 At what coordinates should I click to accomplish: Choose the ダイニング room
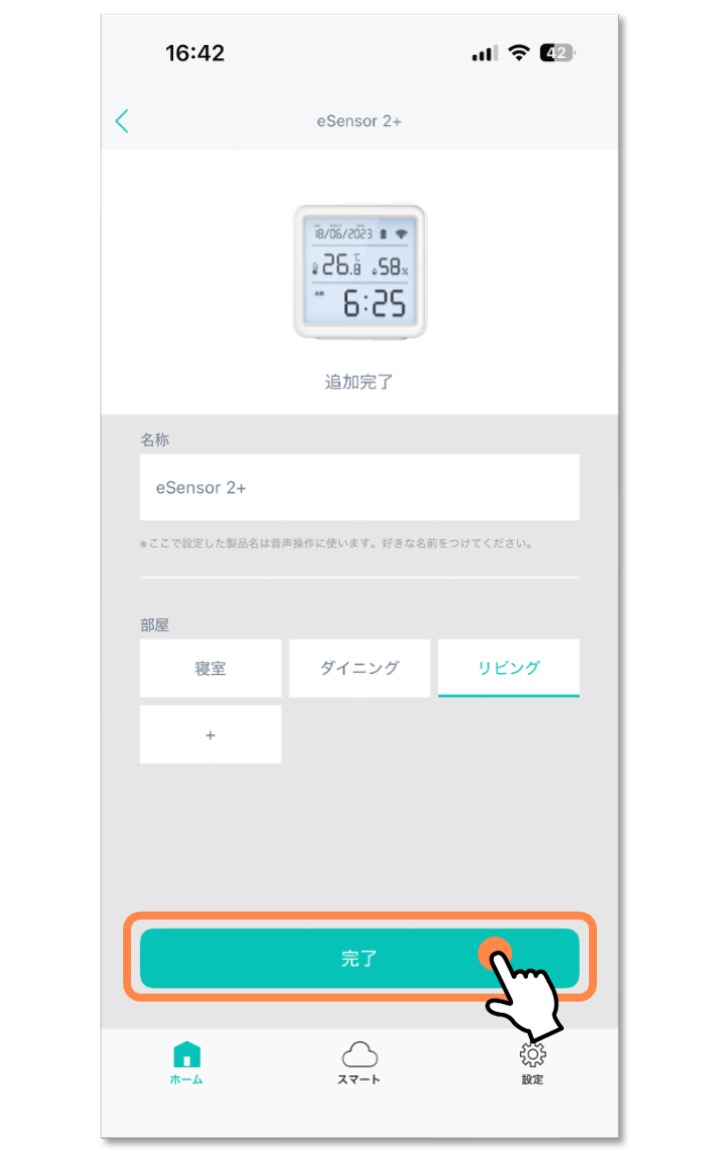click(x=359, y=668)
